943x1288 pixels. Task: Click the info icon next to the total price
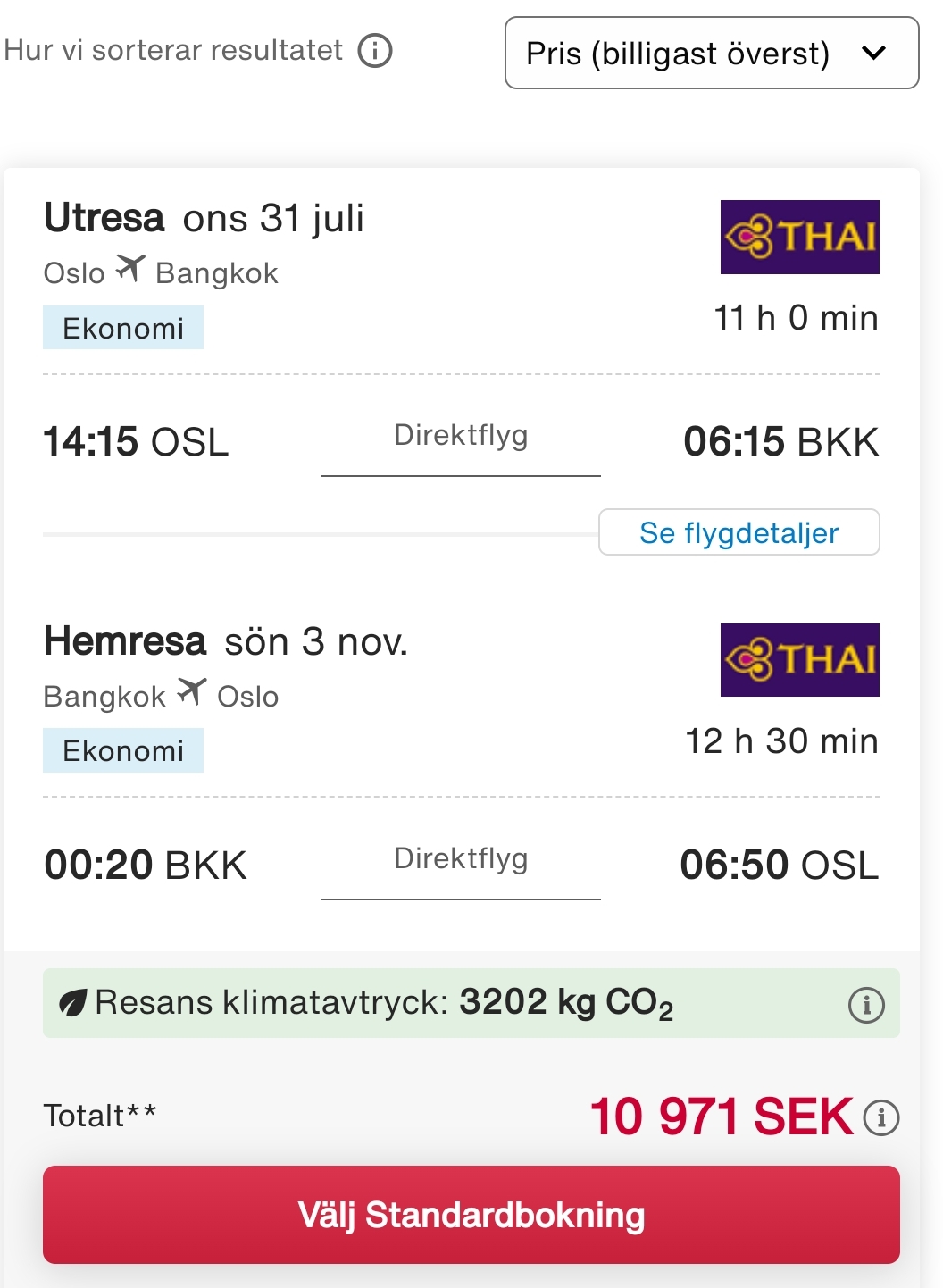(882, 1118)
